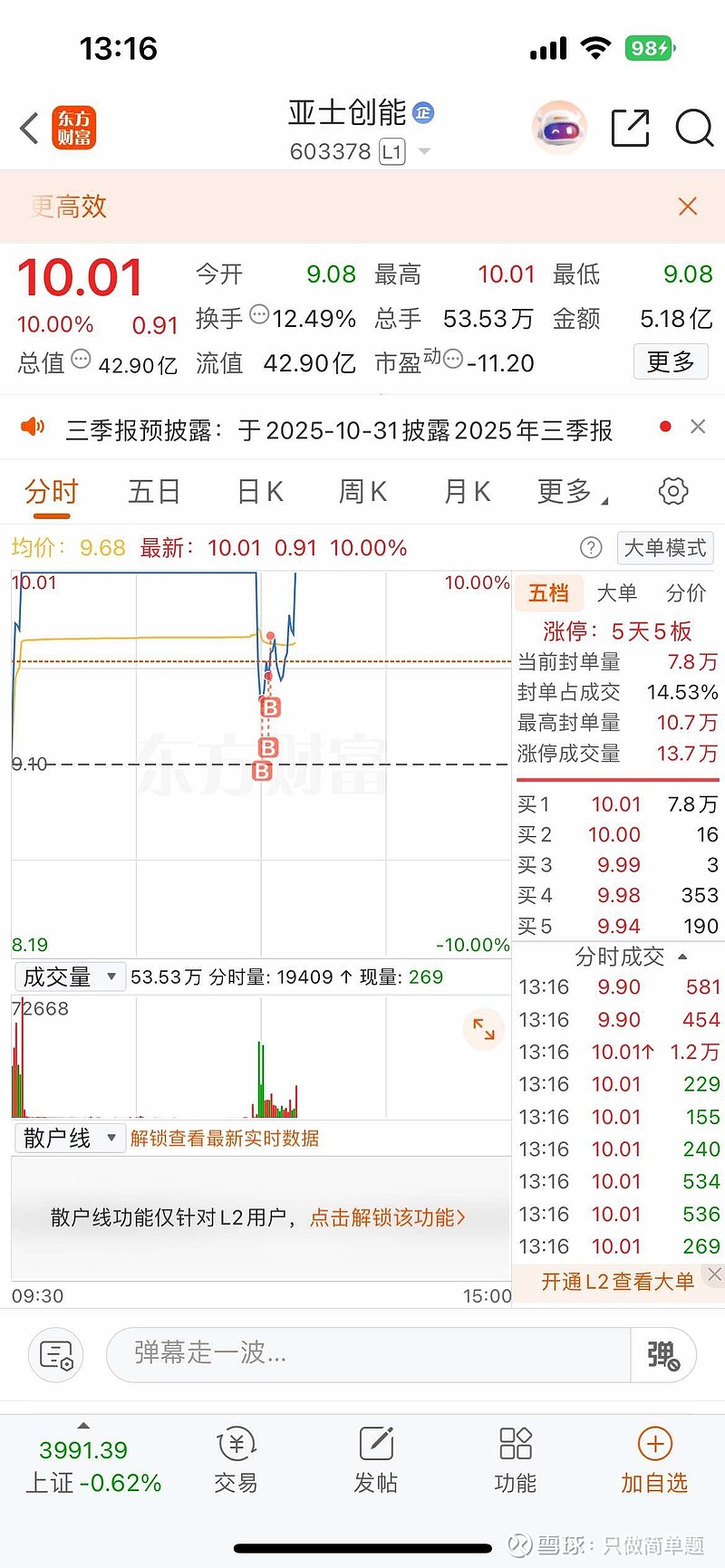Switch order panel to 分价

[x=686, y=593]
